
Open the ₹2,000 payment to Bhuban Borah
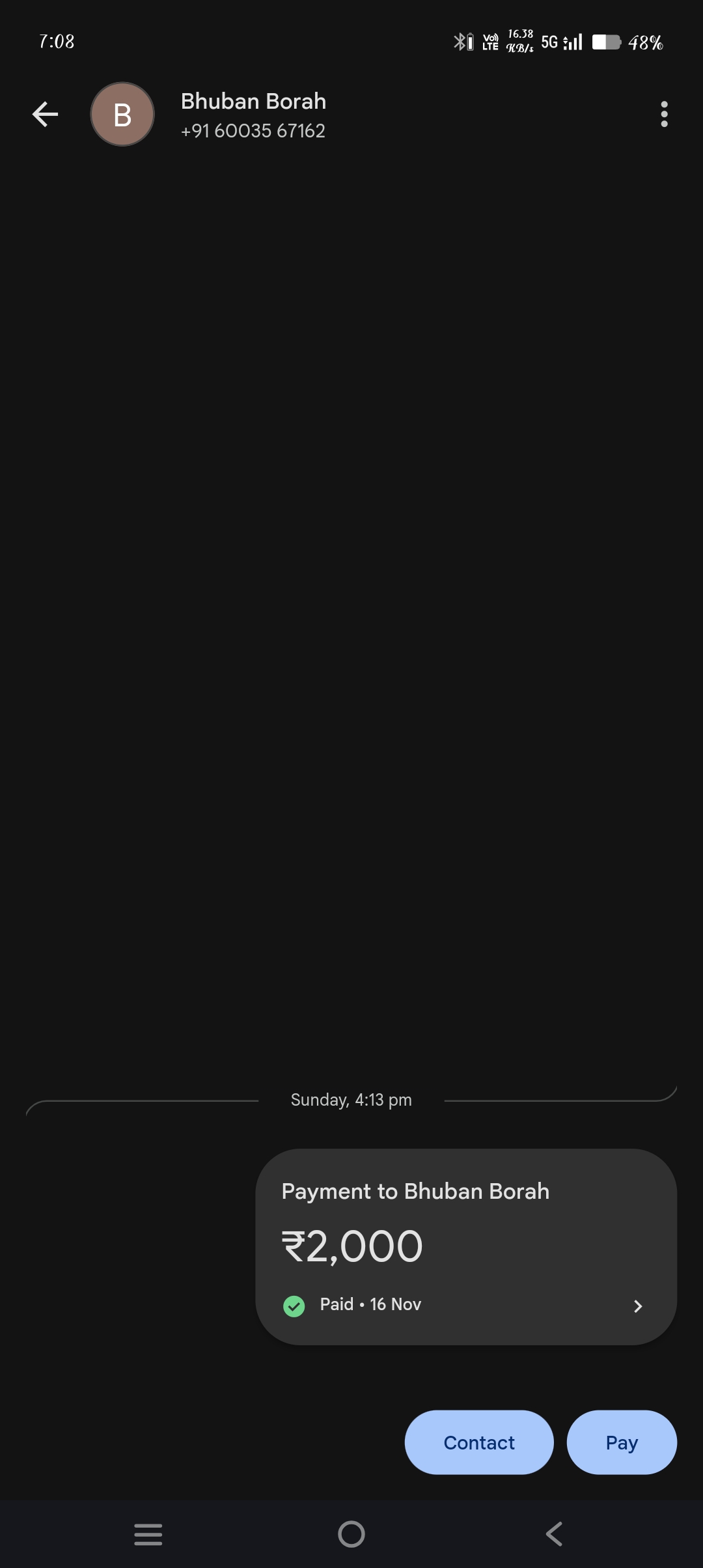coord(466,1246)
